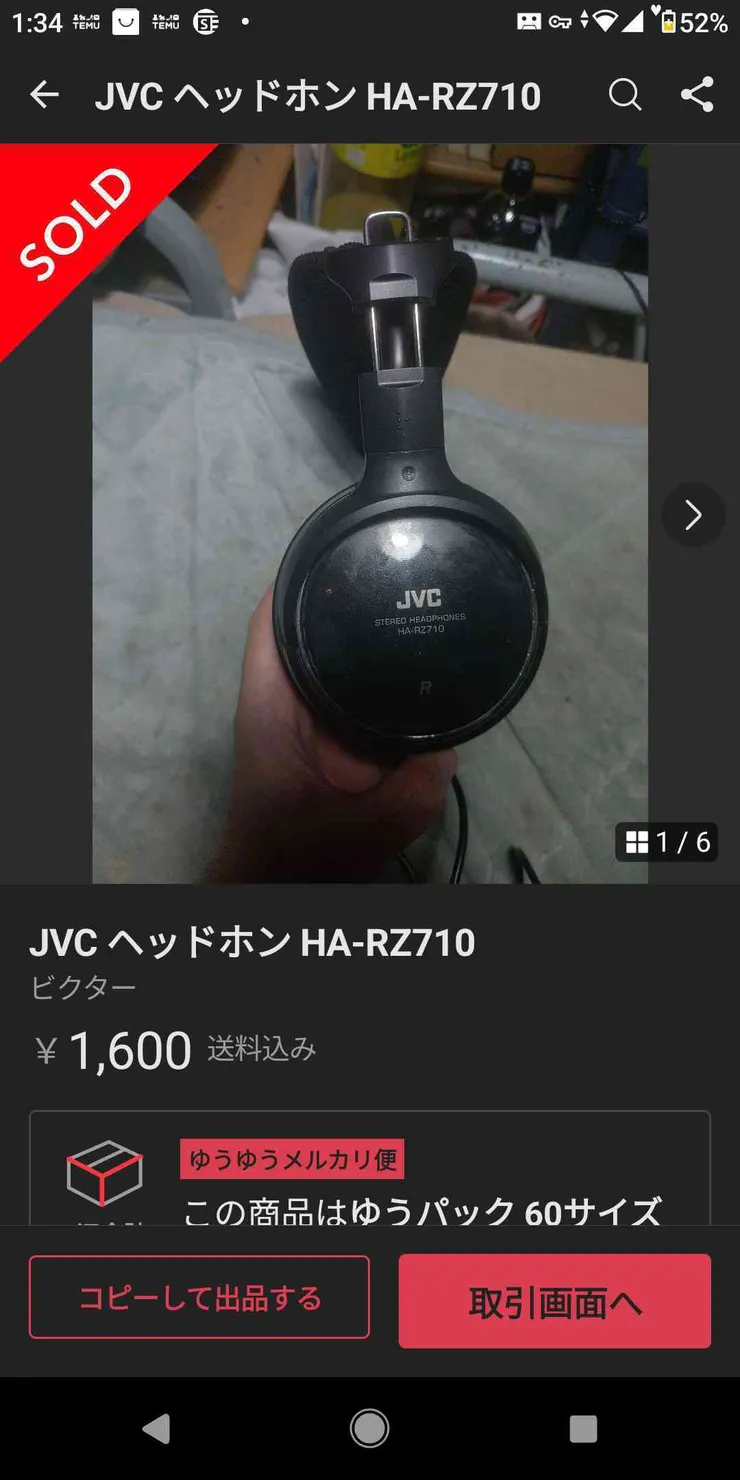
Task: Tap the コピーして出品する button
Action: pyautogui.click(x=200, y=1297)
